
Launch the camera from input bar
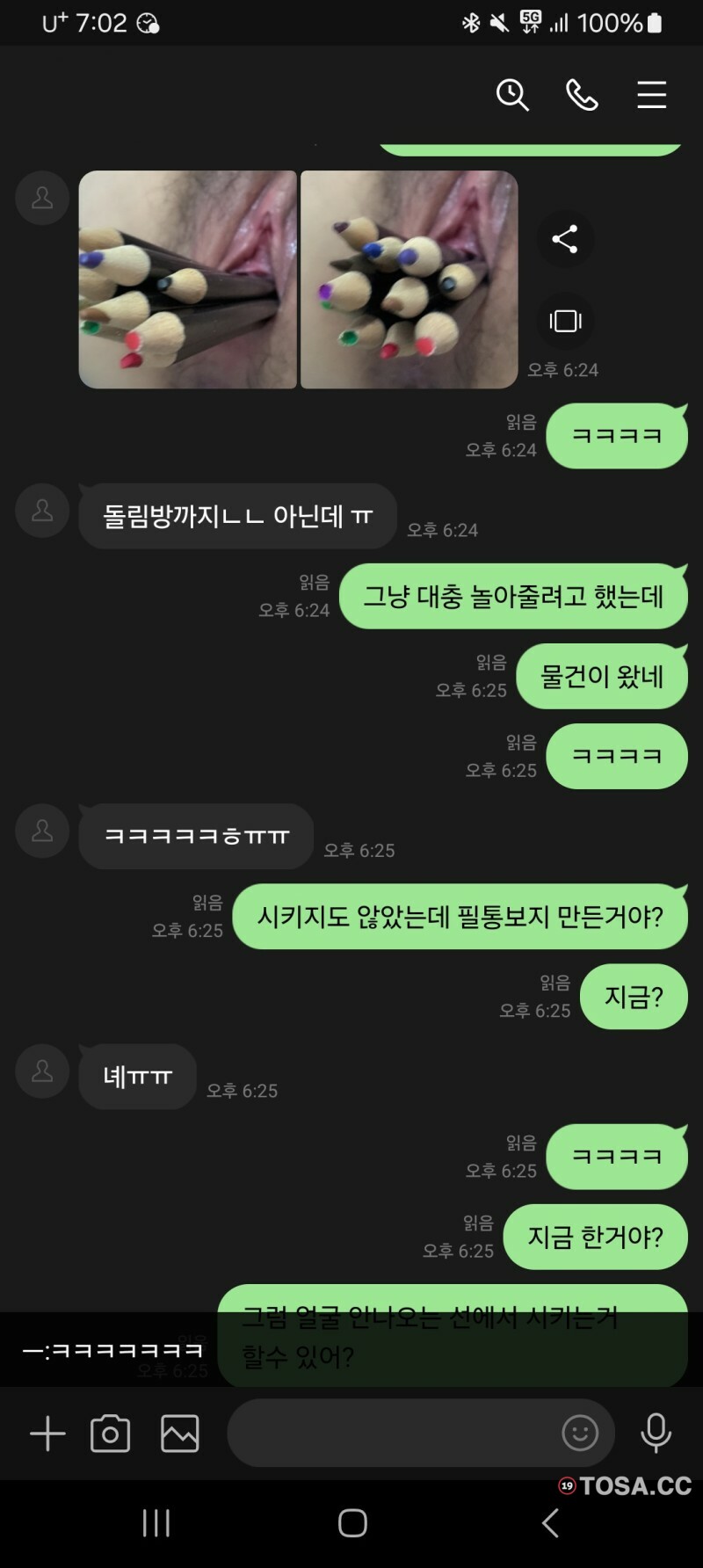111,1434
